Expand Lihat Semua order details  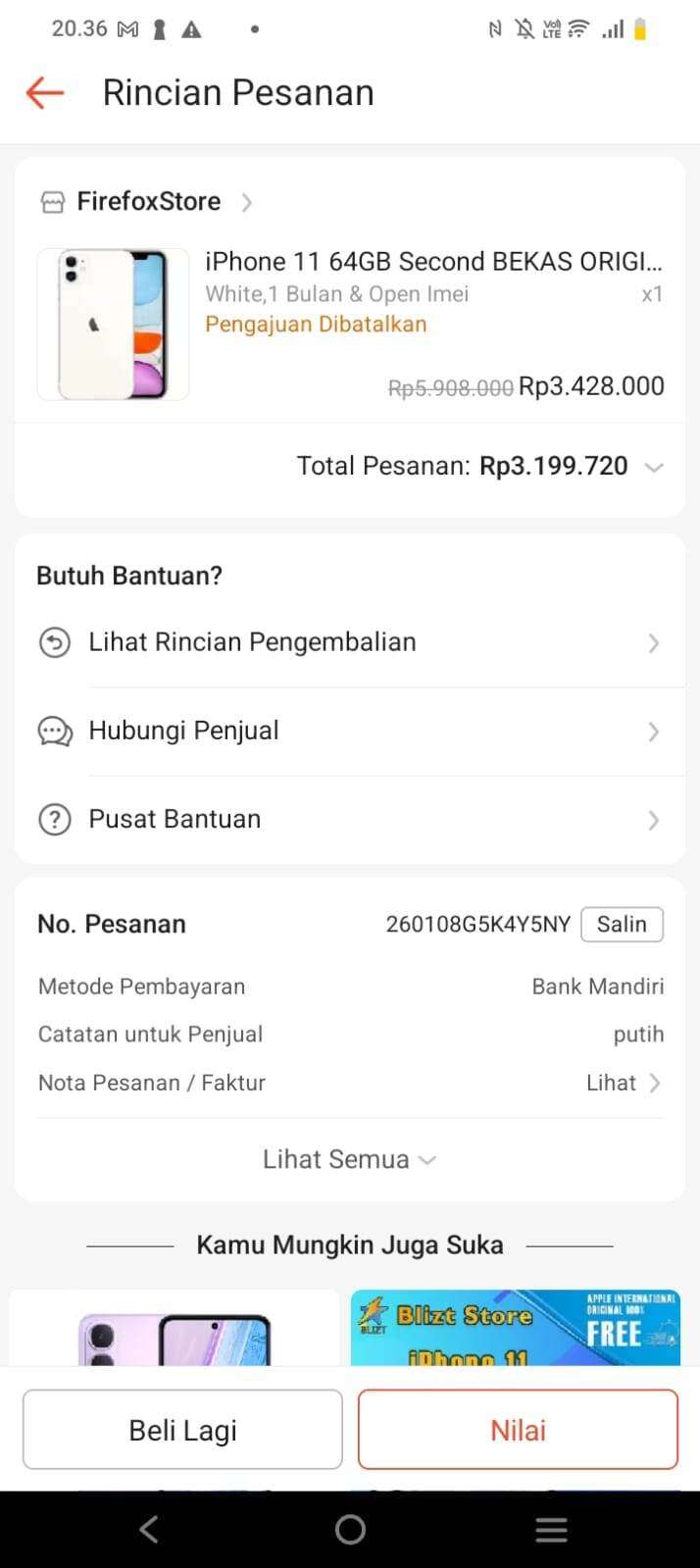(349, 1159)
